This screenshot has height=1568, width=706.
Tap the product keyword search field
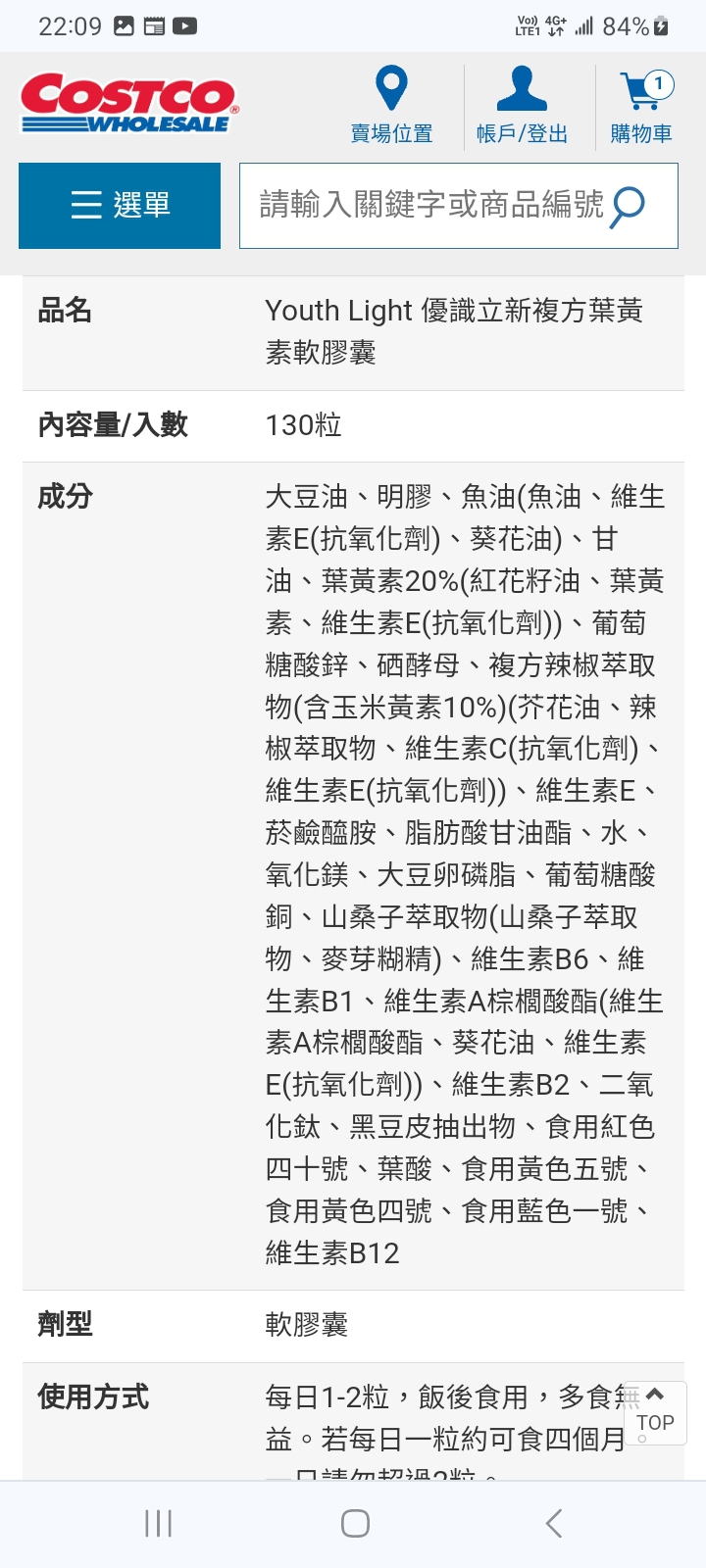tap(431, 206)
